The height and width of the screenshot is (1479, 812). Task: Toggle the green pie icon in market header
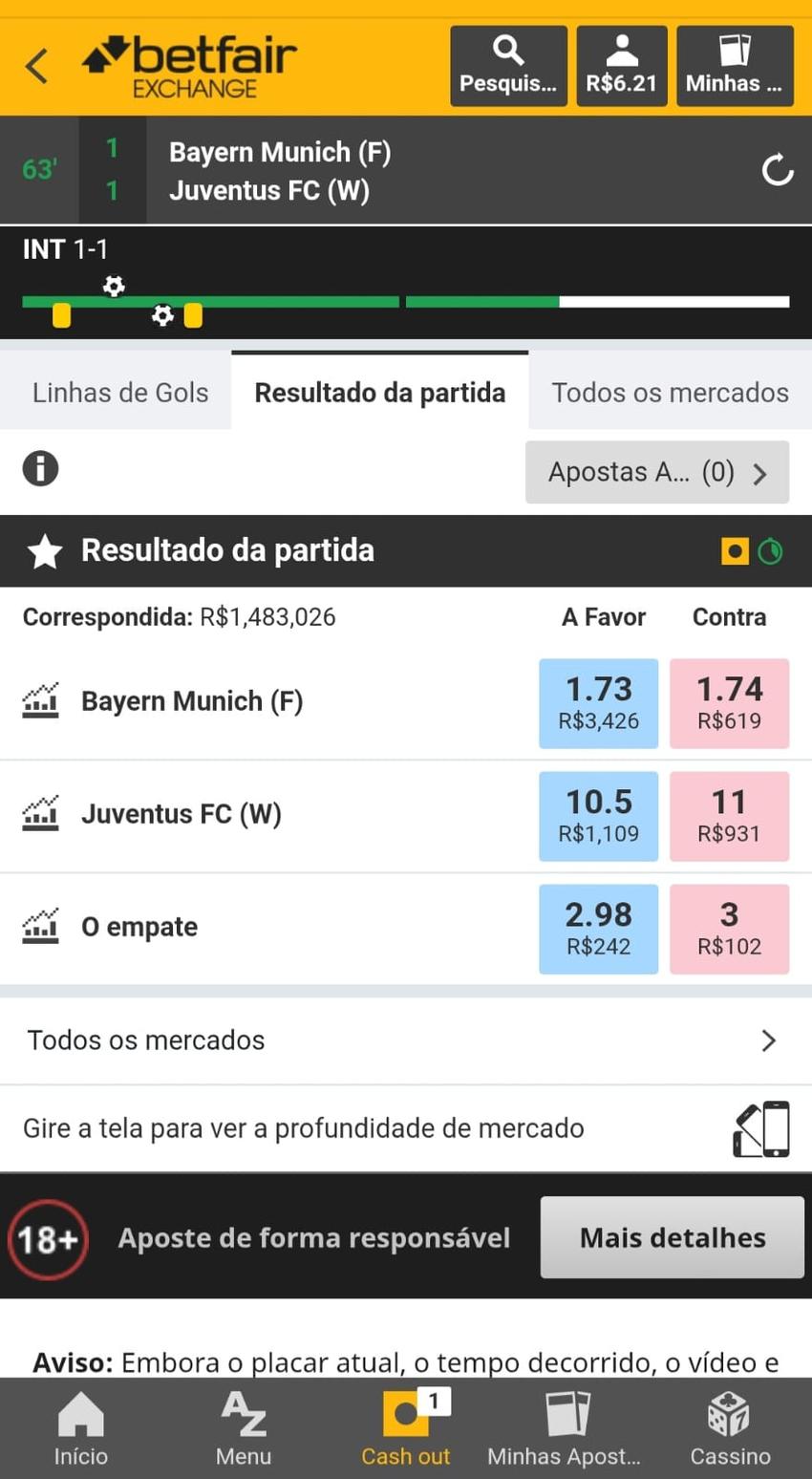(772, 550)
